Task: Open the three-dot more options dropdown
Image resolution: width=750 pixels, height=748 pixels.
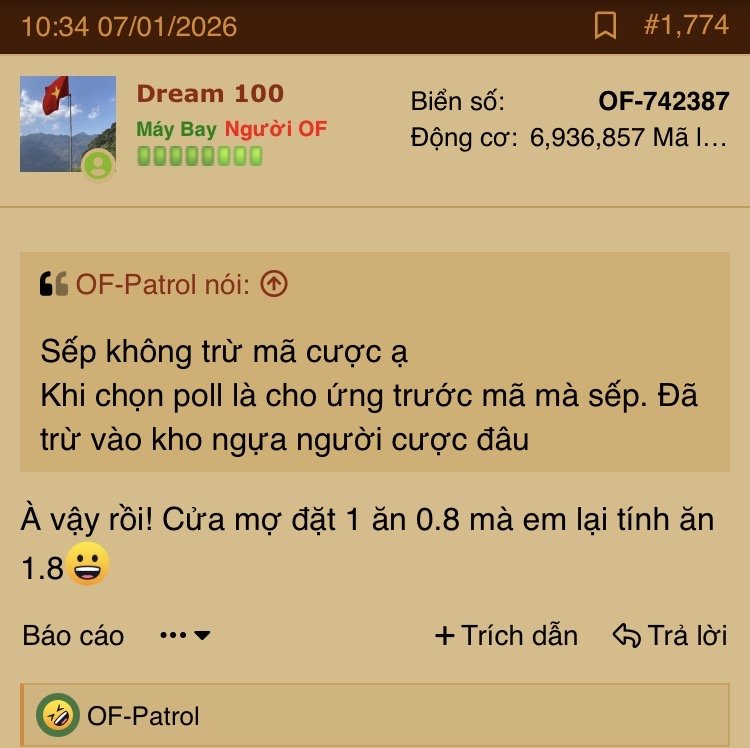Action: click(x=185, y=635)
